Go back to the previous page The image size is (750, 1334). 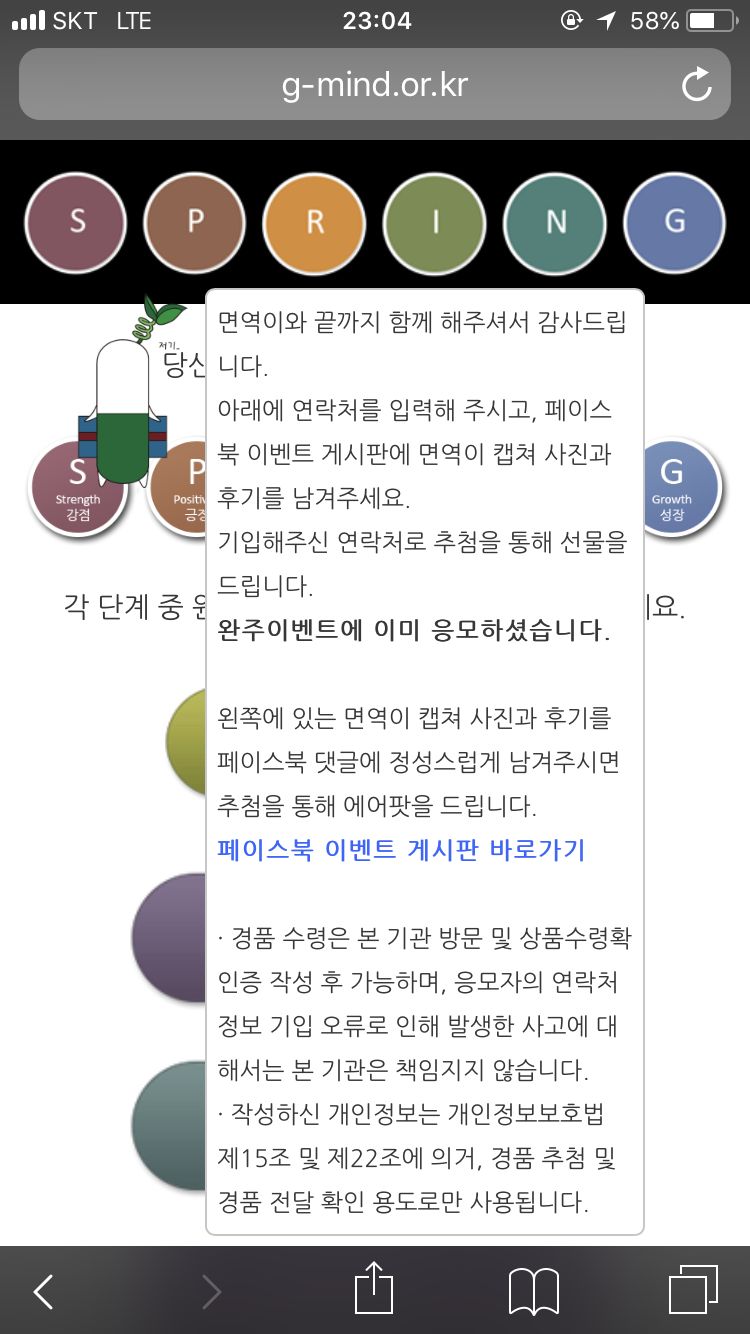pos(43,1292)
